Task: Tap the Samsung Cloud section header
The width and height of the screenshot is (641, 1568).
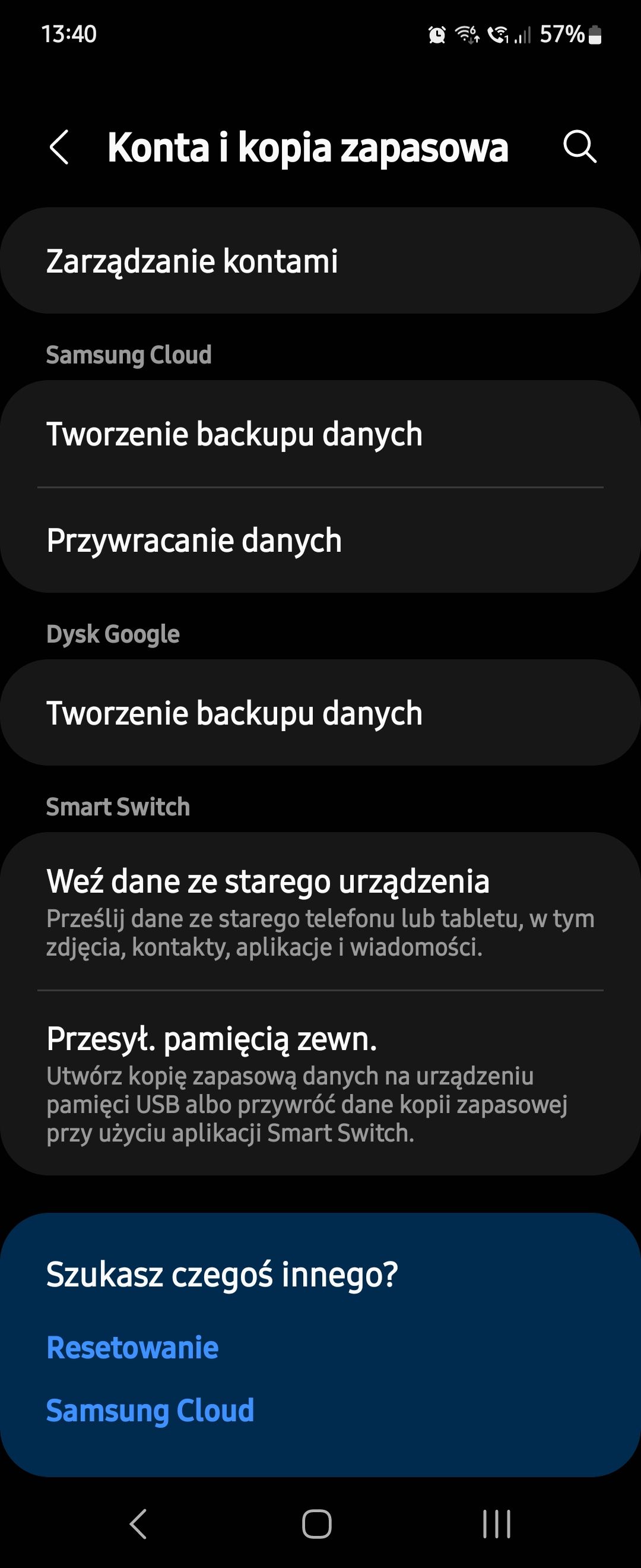Action: pos(128,355)
